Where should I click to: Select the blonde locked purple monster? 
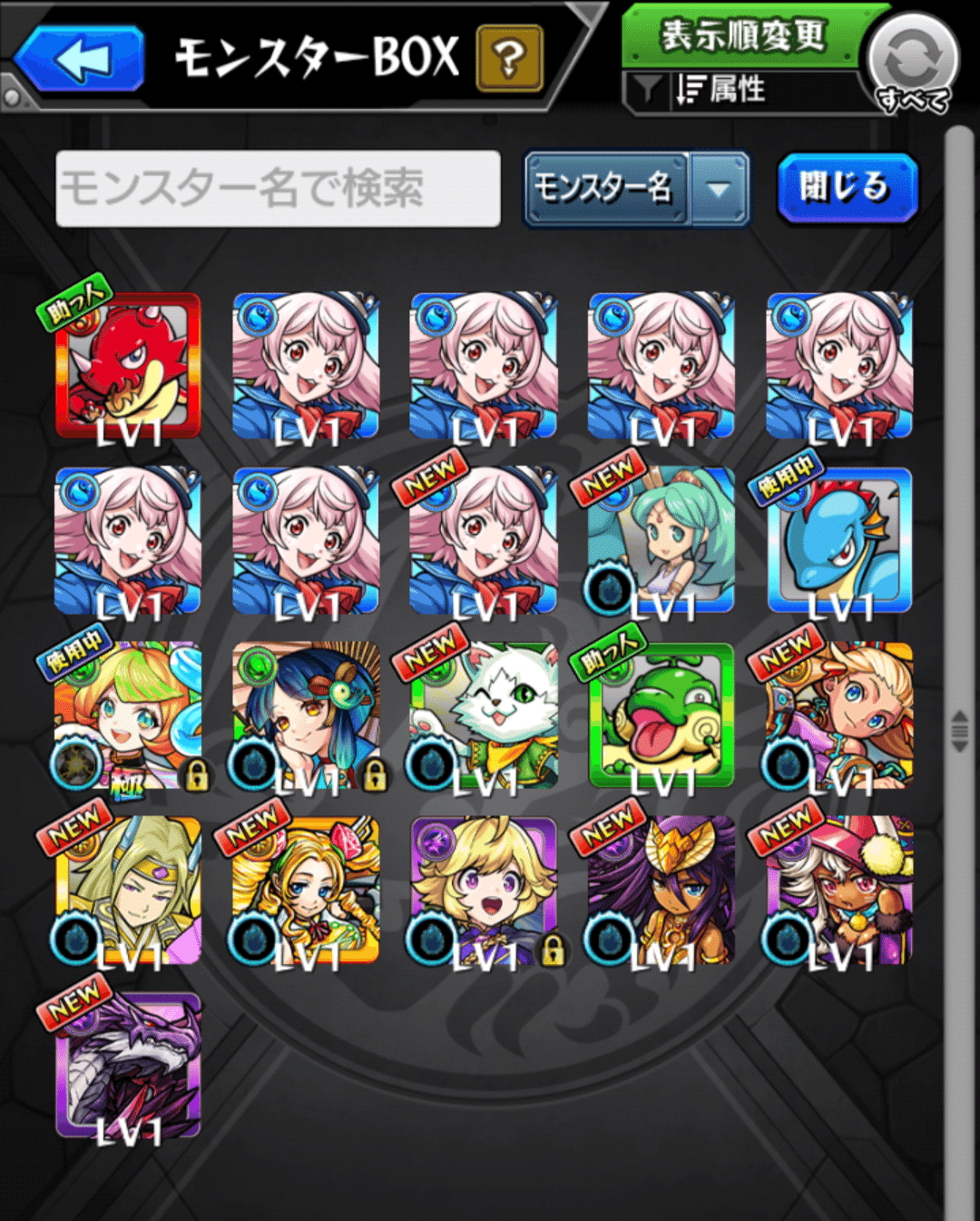coord(484,890)
